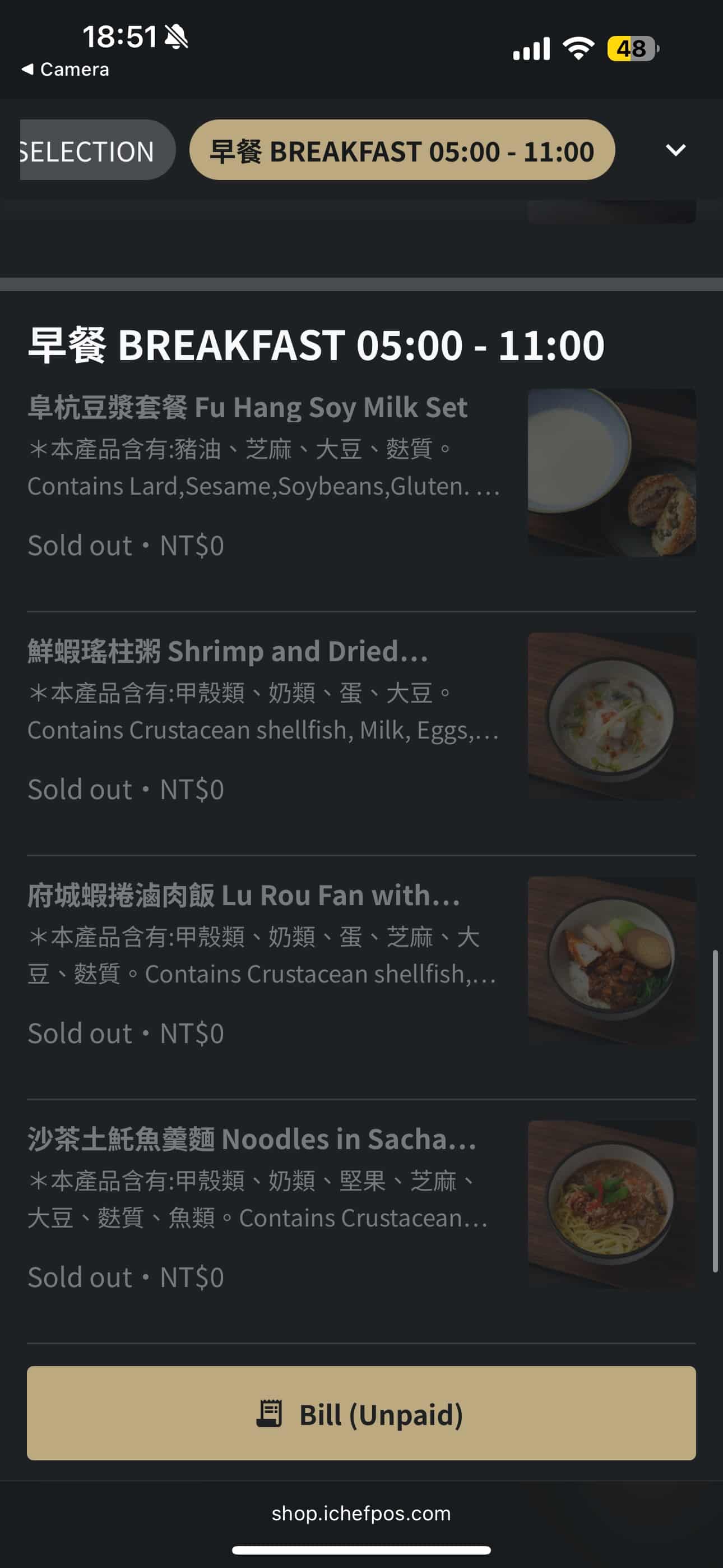The height and width of the screenshot is (1568, 723).
Task: Tap the 18:51 clock in status bar
Action: tap(119, 36)
